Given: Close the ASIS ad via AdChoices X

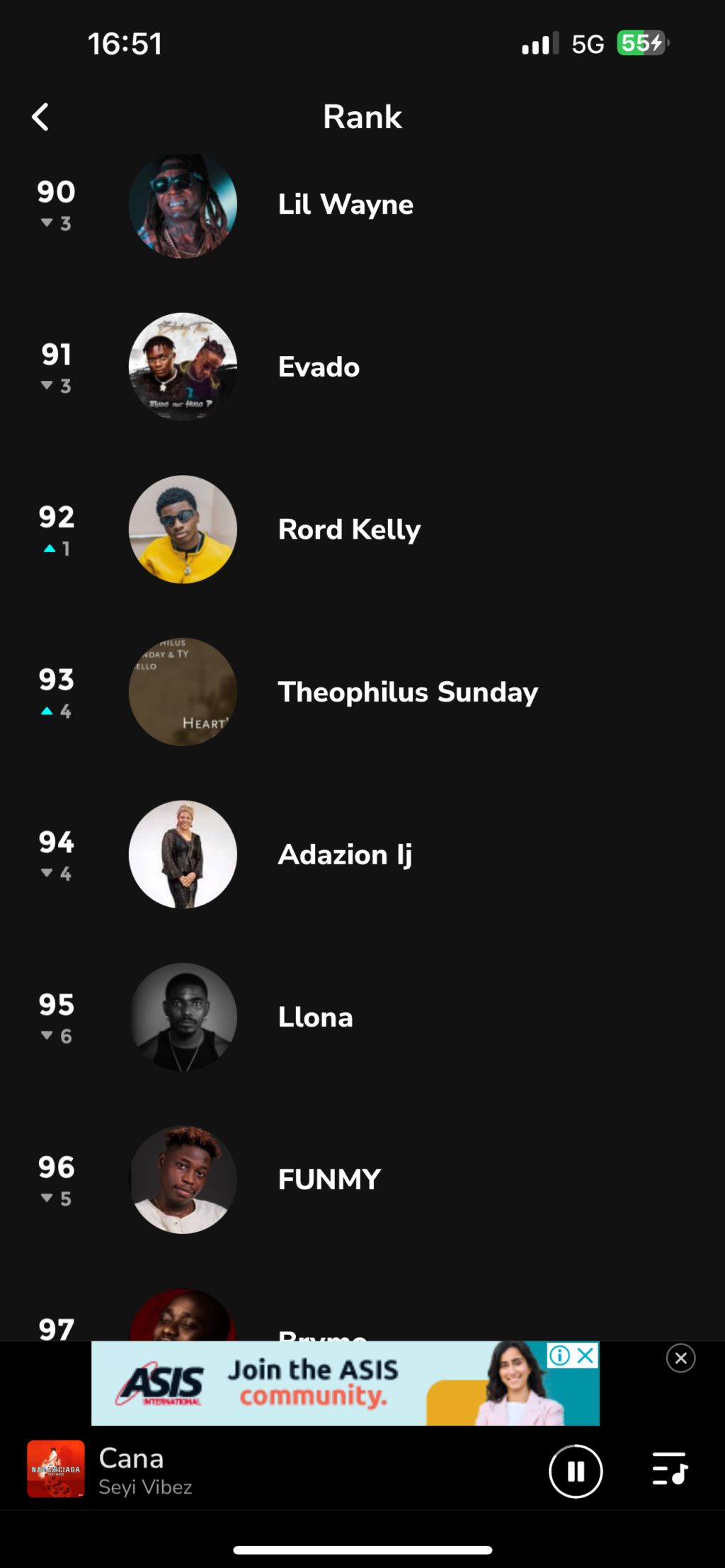Looking at the screenshot, I should (586, 1355).
